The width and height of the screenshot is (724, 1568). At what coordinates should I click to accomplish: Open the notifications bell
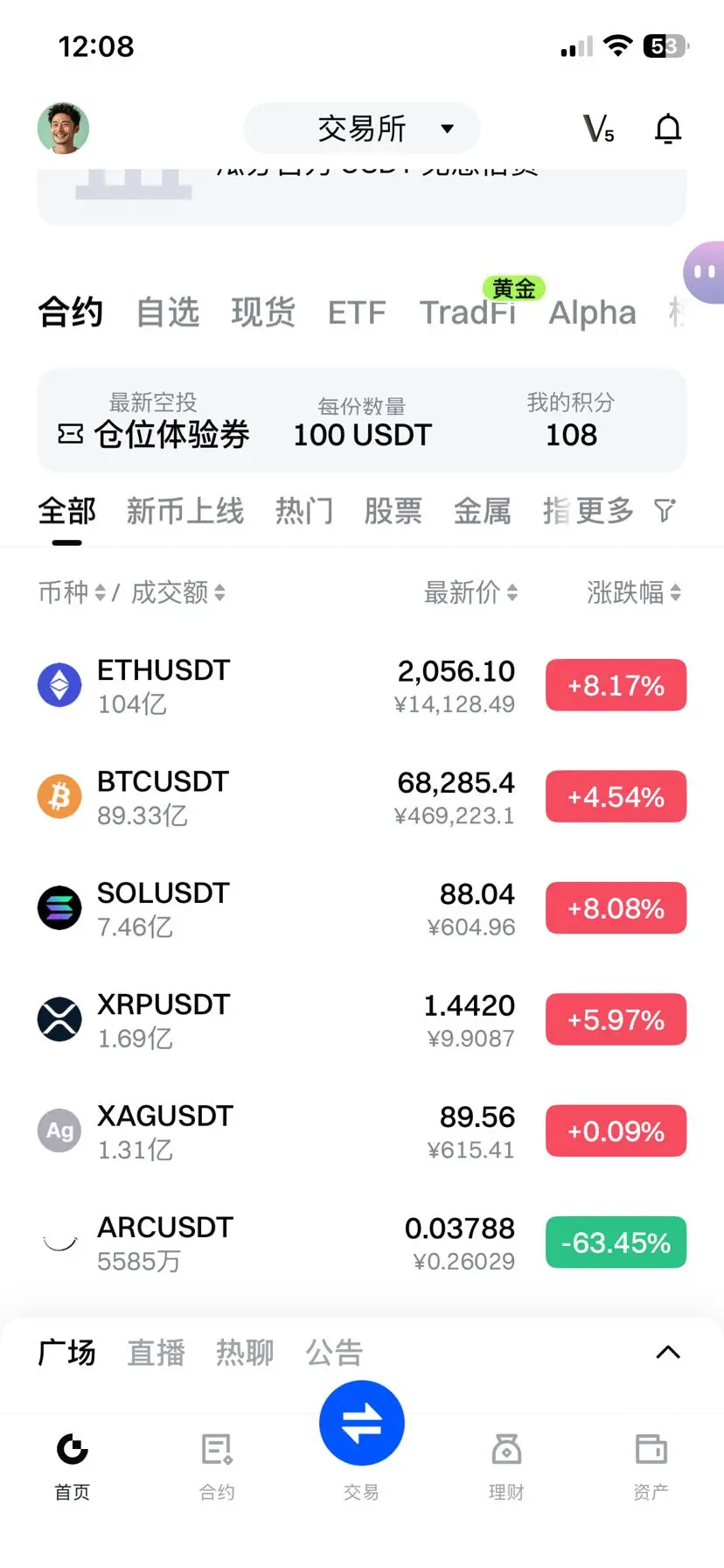[668, 129]
